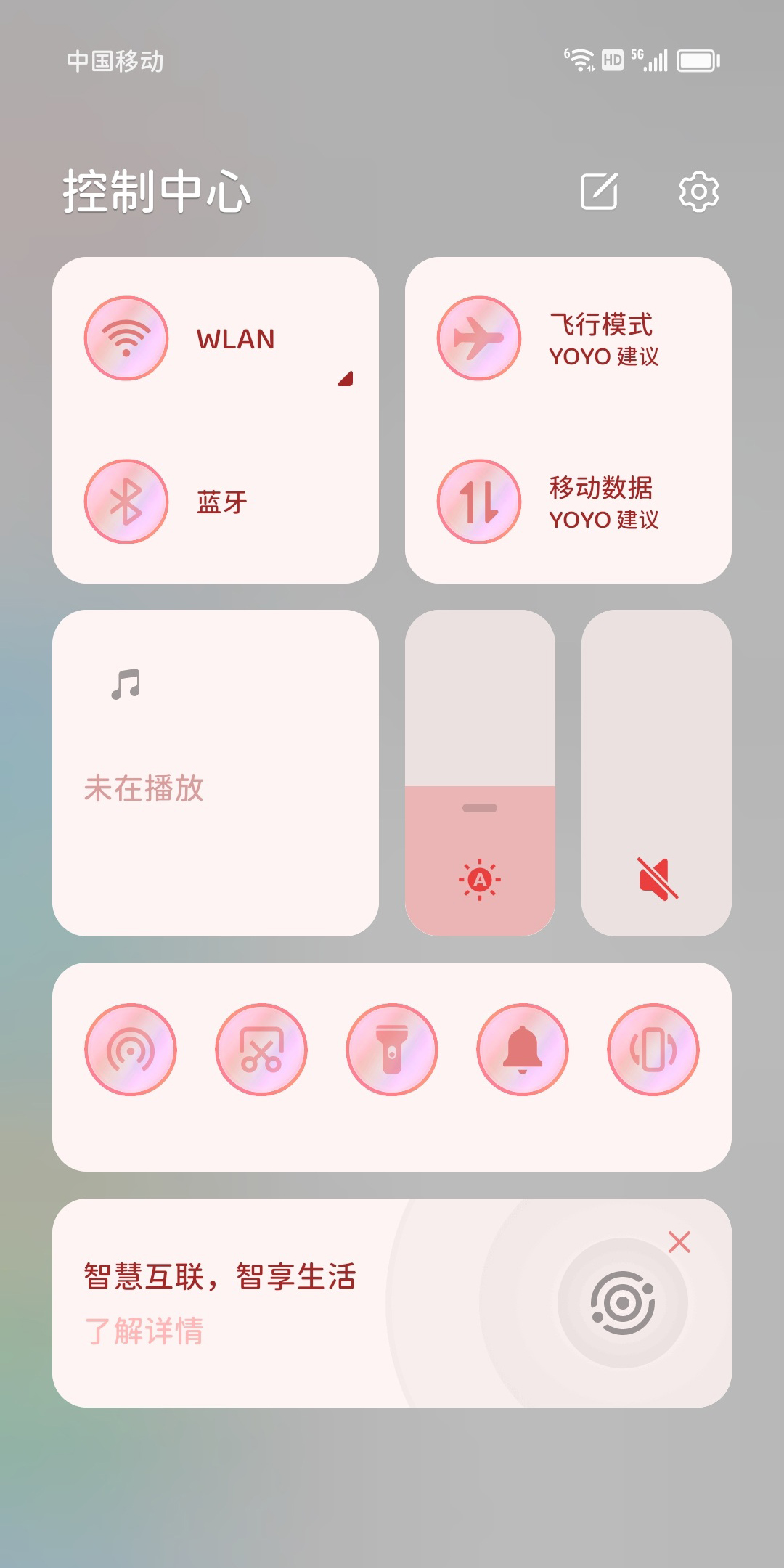784x1568 pixels.
Task: Toggle mobile data (移动数据)
Action: point(479,502)
